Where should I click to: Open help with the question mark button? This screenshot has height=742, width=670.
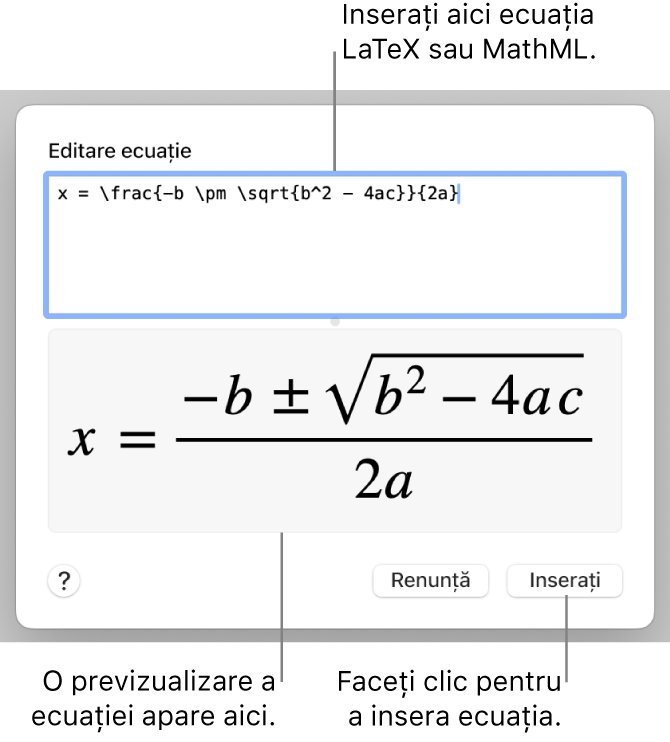coord(64,581)
